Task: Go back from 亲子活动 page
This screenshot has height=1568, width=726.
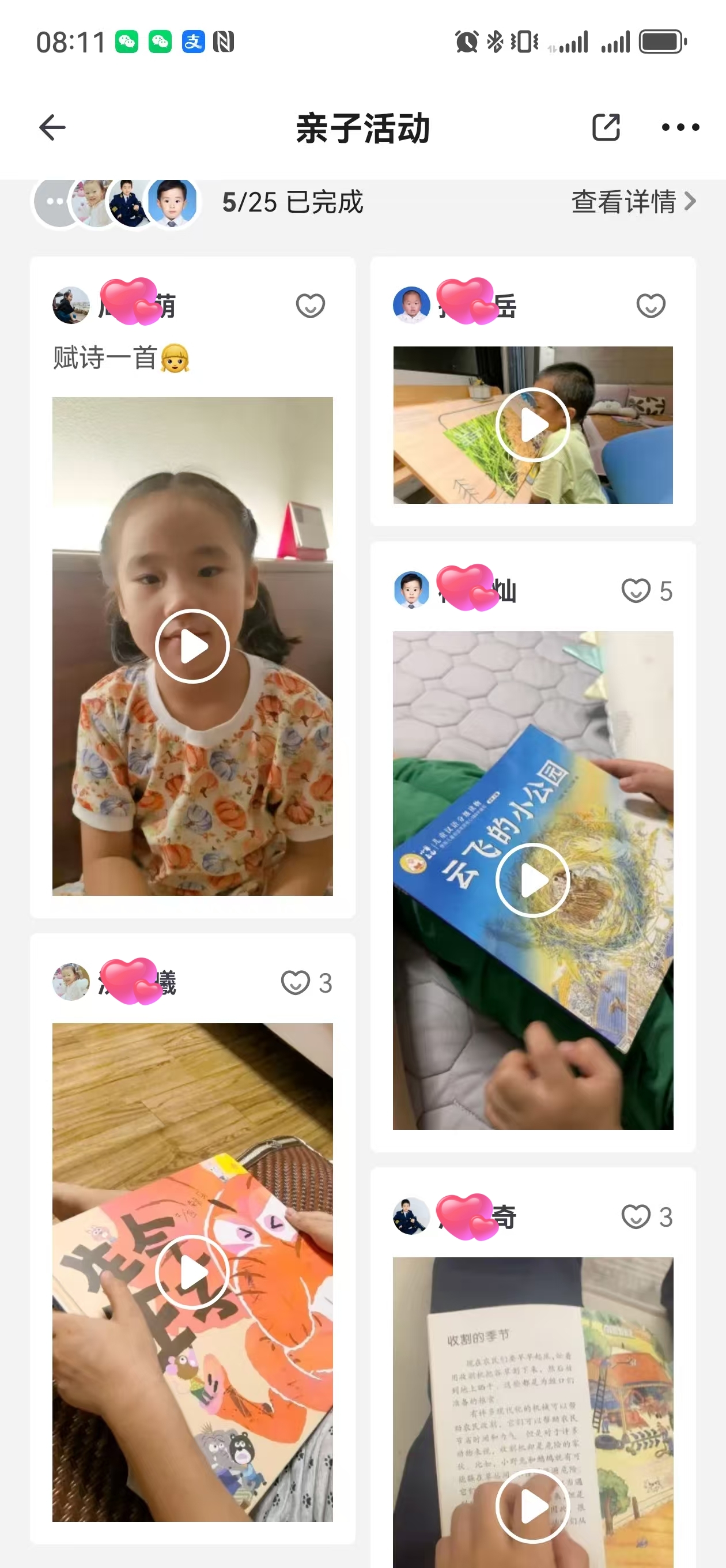Action: [52, 128]
